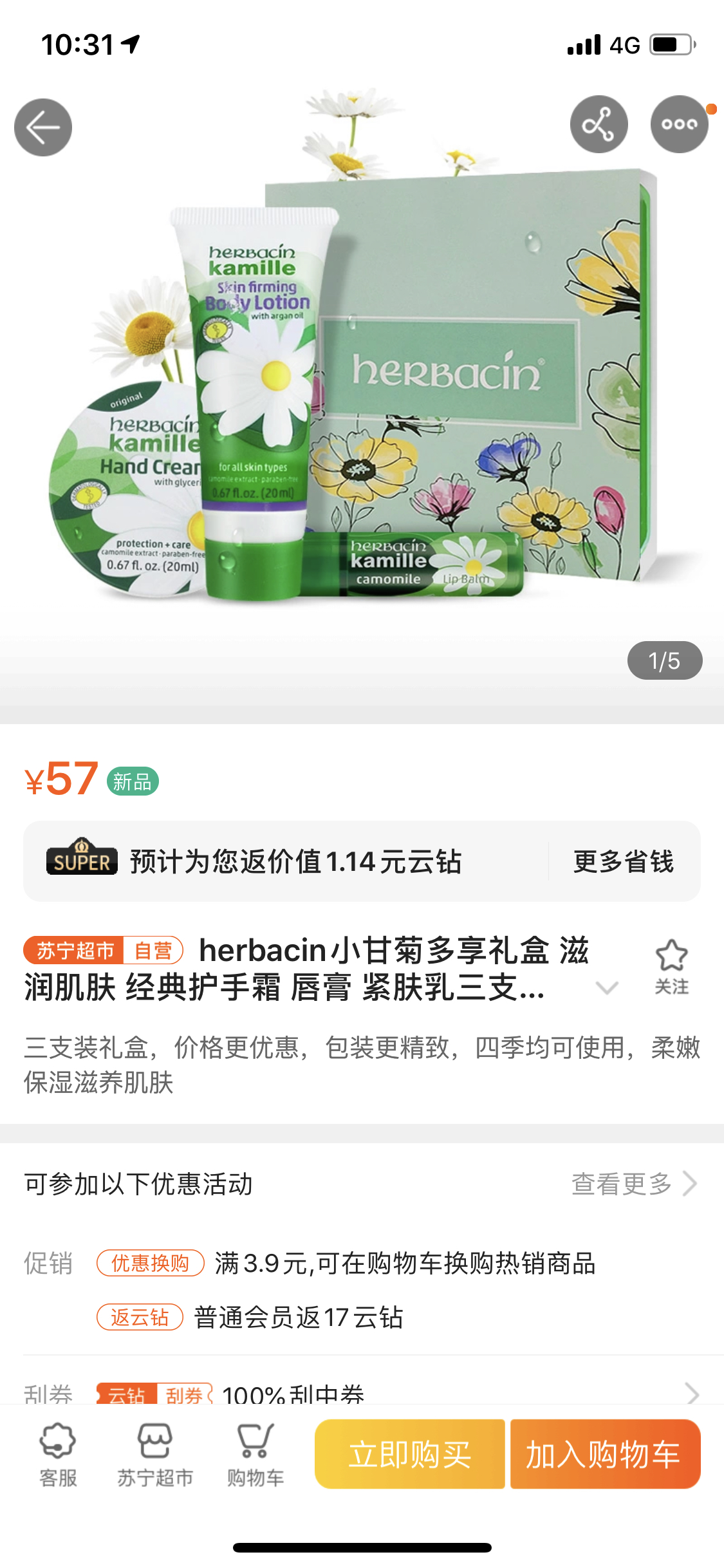
Task: Tap 立即购买 to buy now
Action: pyautogui.click(x=410, y=1454)
